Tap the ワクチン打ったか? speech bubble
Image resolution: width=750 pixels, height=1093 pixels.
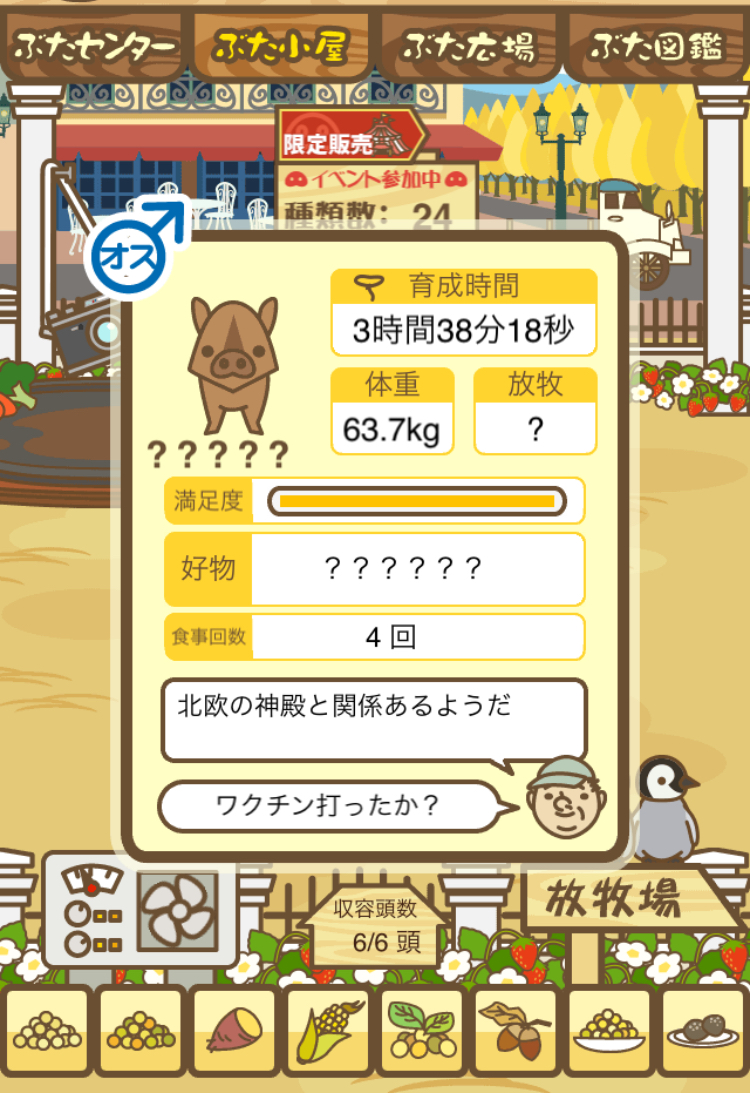[328, 806]
